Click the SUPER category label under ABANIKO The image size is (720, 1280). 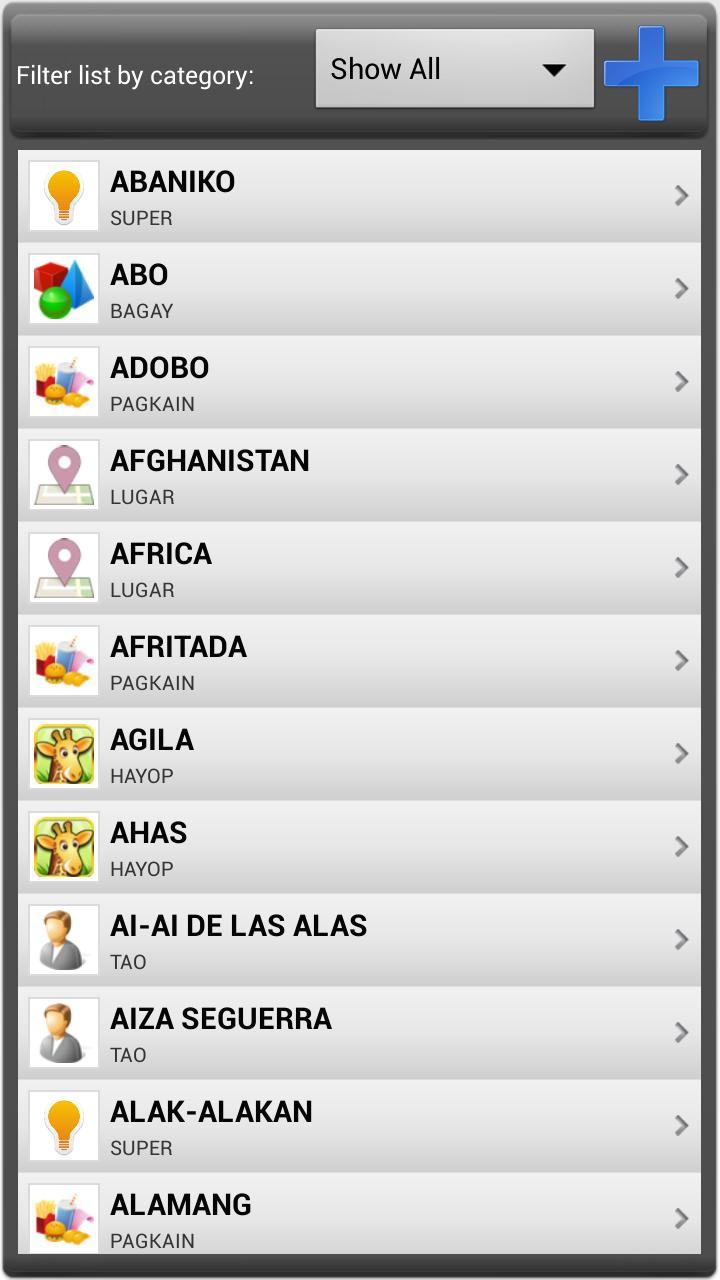(141, 218)
